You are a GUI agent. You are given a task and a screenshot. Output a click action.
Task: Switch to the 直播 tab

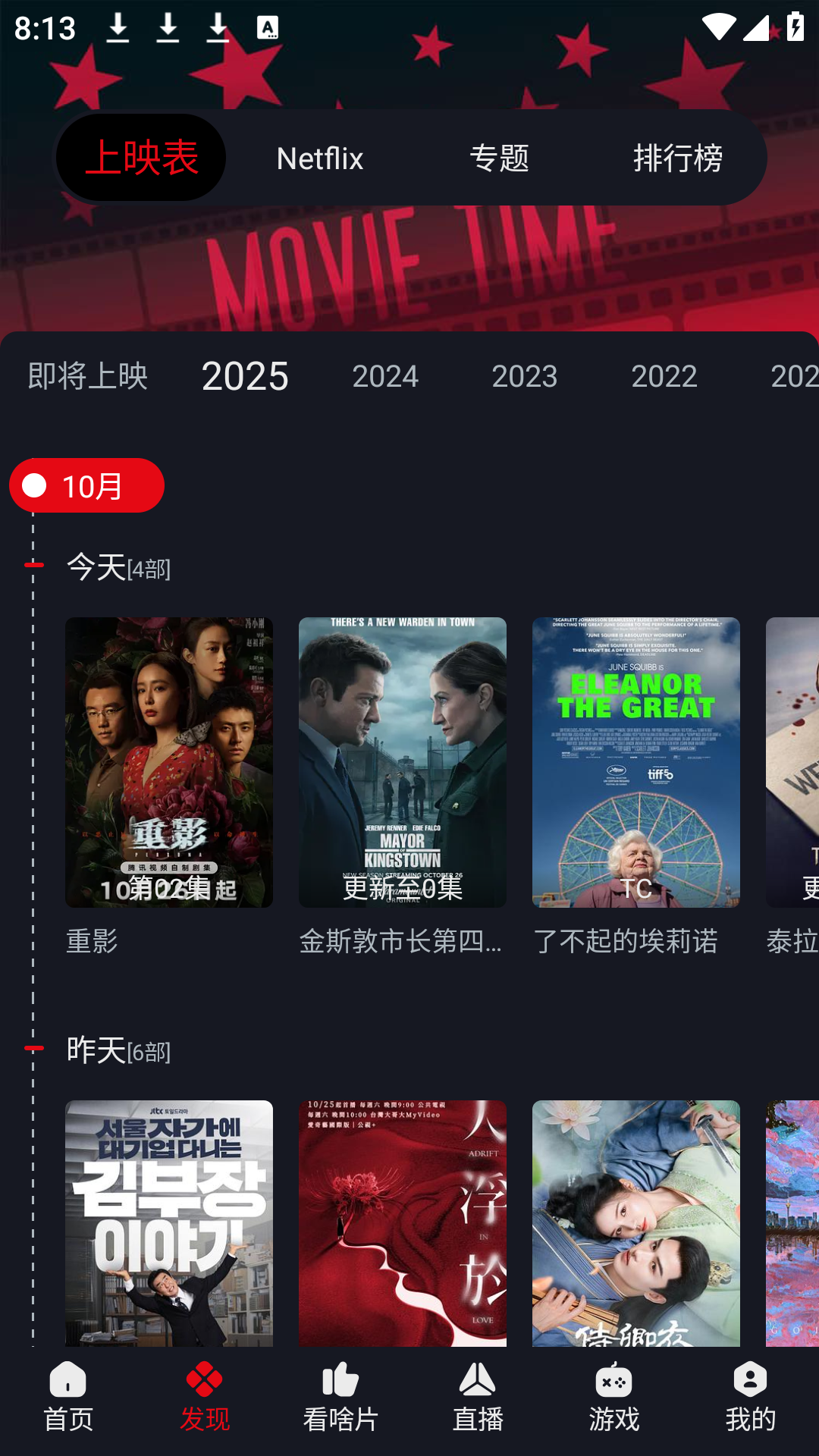tap(478, 1397)
